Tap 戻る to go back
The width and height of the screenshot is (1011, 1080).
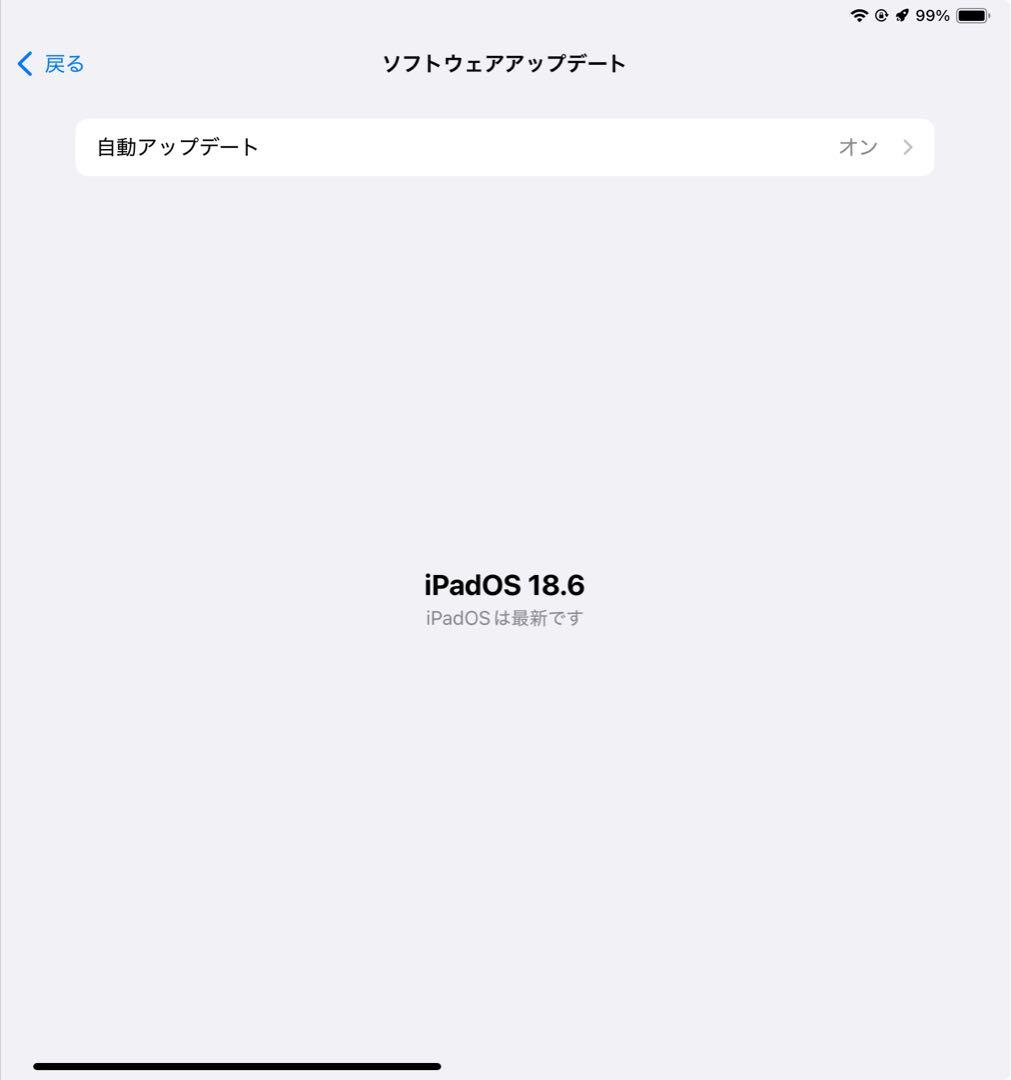pos(65,63)
